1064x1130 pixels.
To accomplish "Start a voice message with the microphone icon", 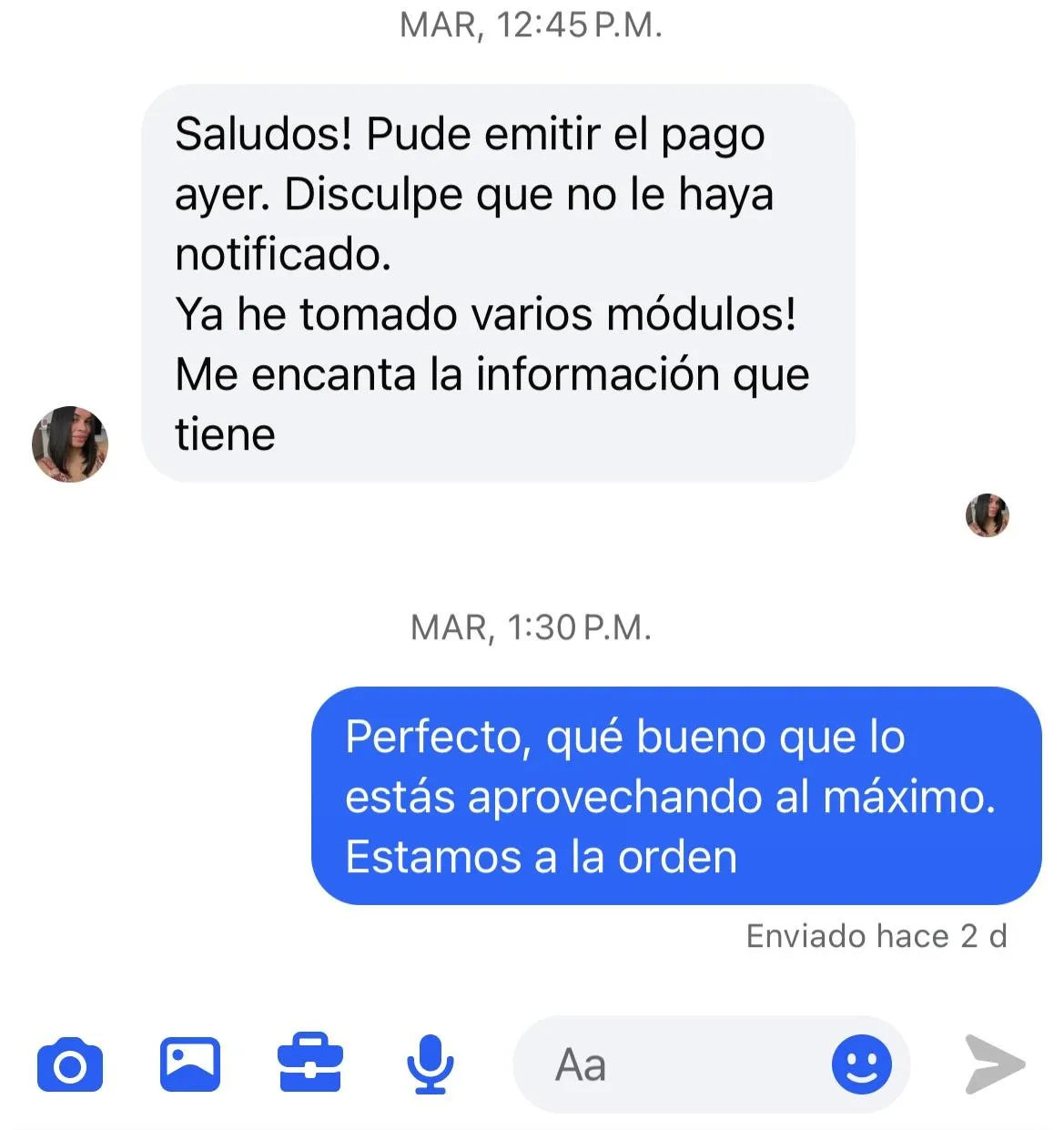I will point(432,1064).
